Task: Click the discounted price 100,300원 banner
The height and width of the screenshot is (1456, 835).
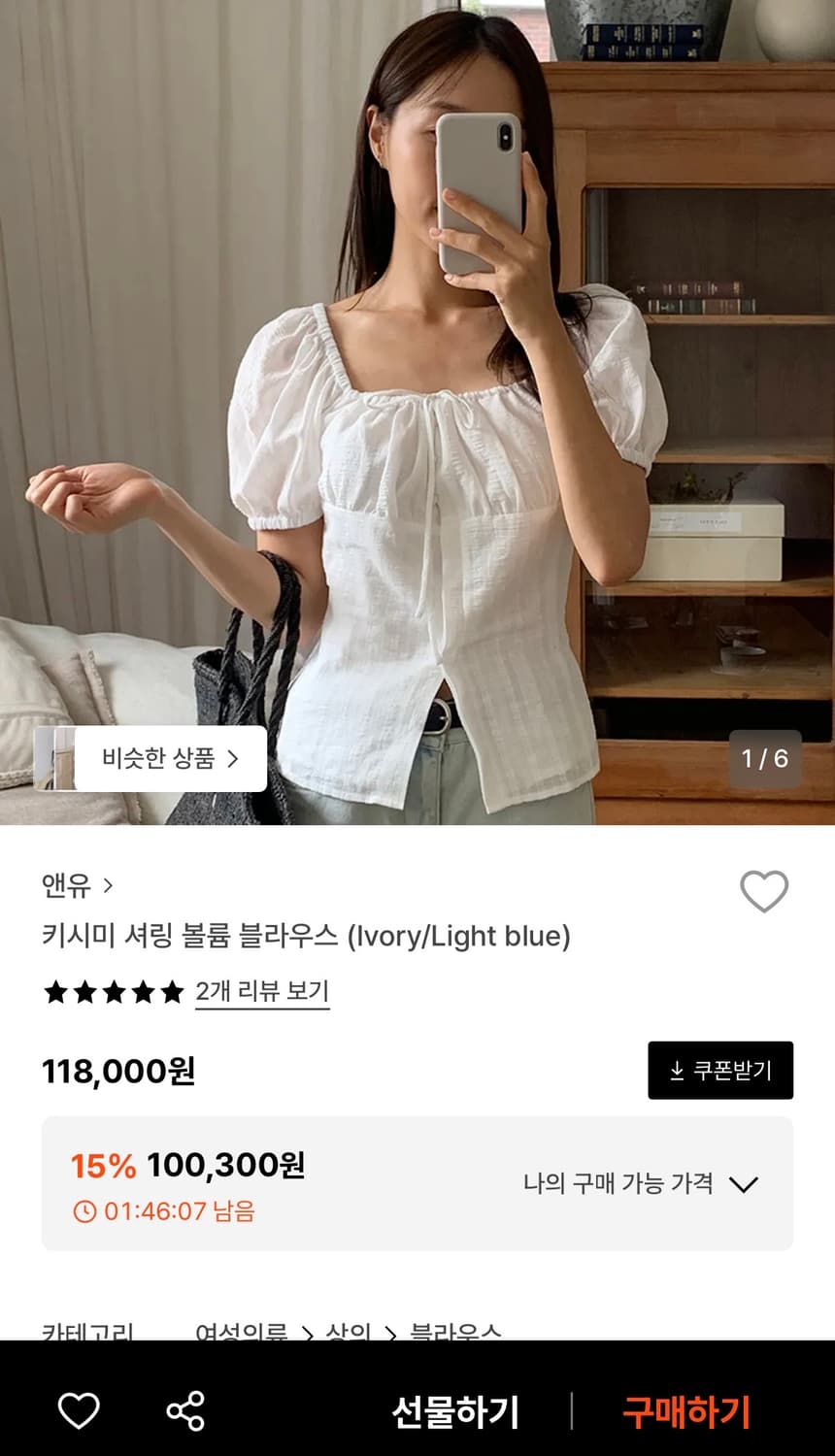Action: tap(225, 1166)
